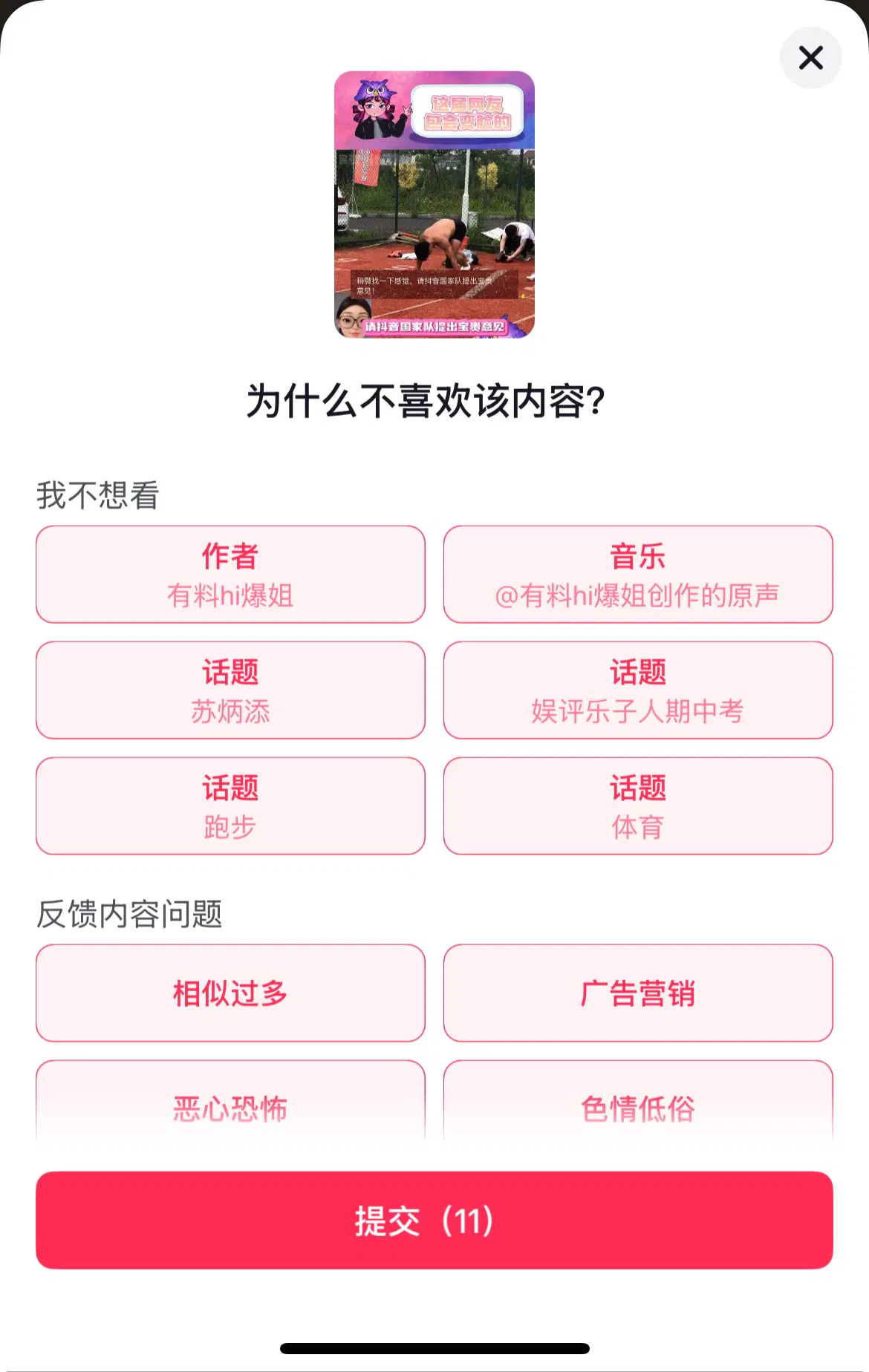This screenshot has height=1372, width=869.
Task: Choose topic 娱评乐子人期中考
Action: (x=638, y=690)
